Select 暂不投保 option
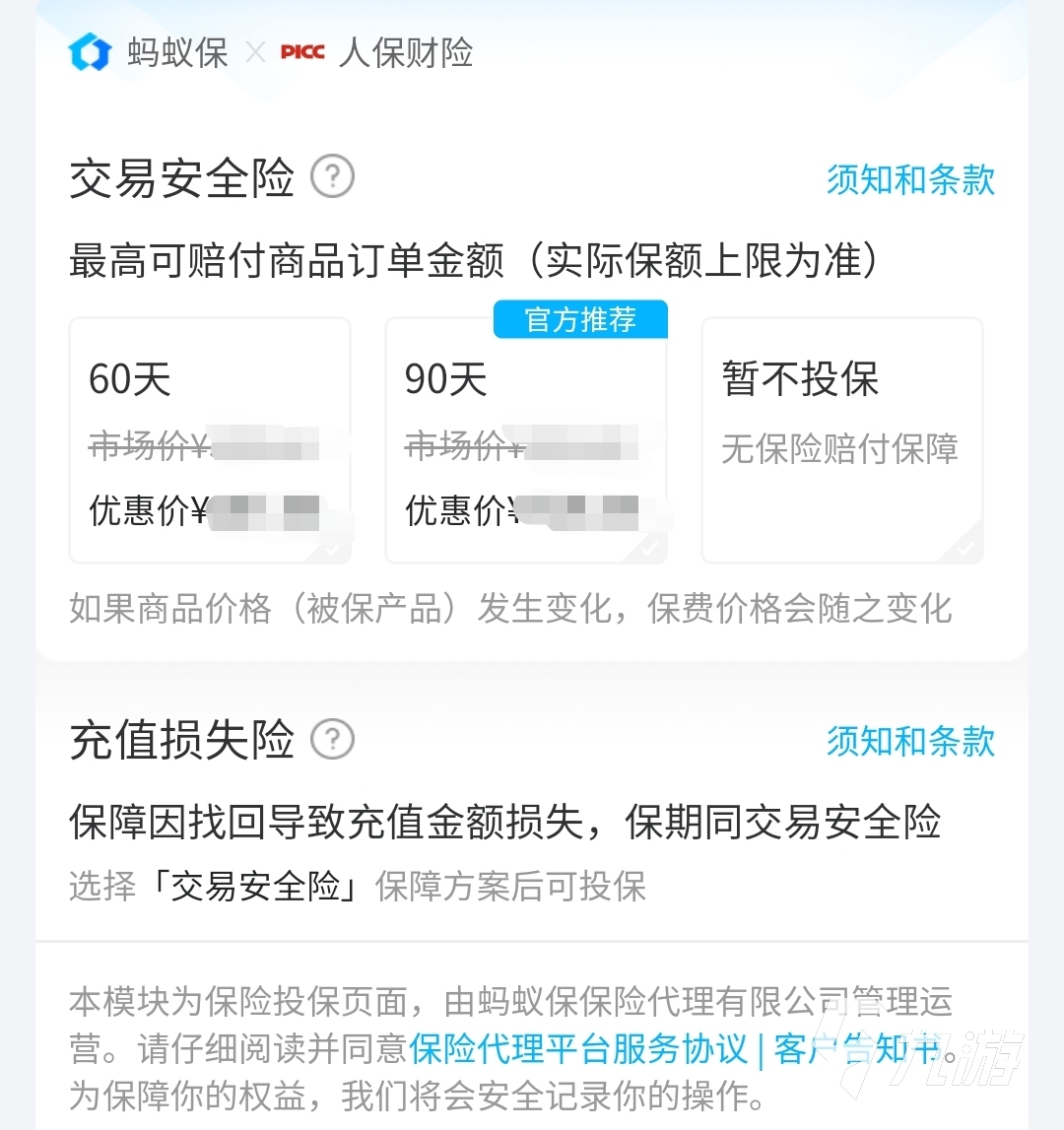The image size is (1064, 1130). point(841,440)
